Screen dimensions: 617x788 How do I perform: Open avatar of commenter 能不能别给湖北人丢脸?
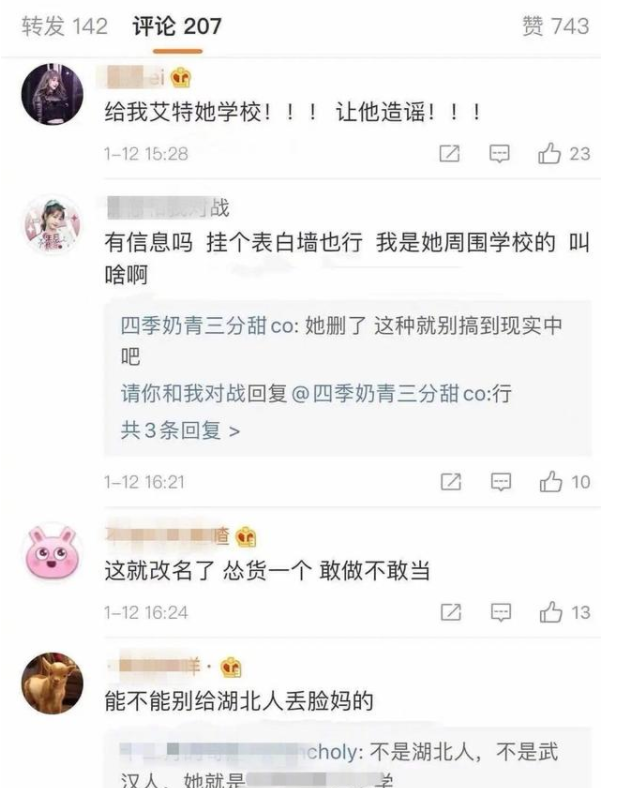pyautogui.click(x=52, y=682)
